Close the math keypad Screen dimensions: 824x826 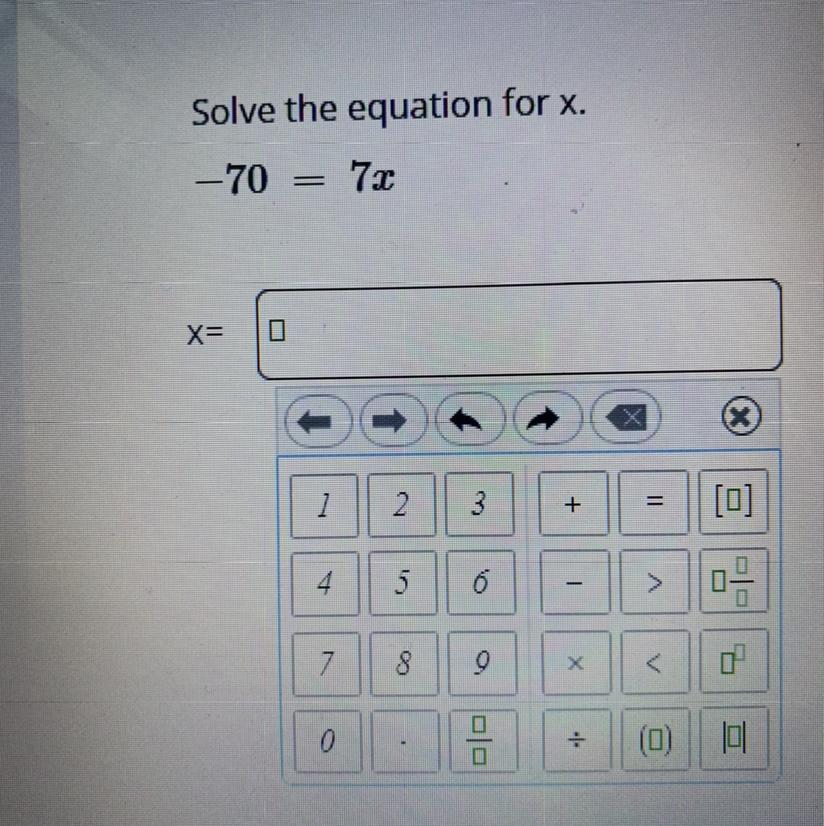pos(741,416)
